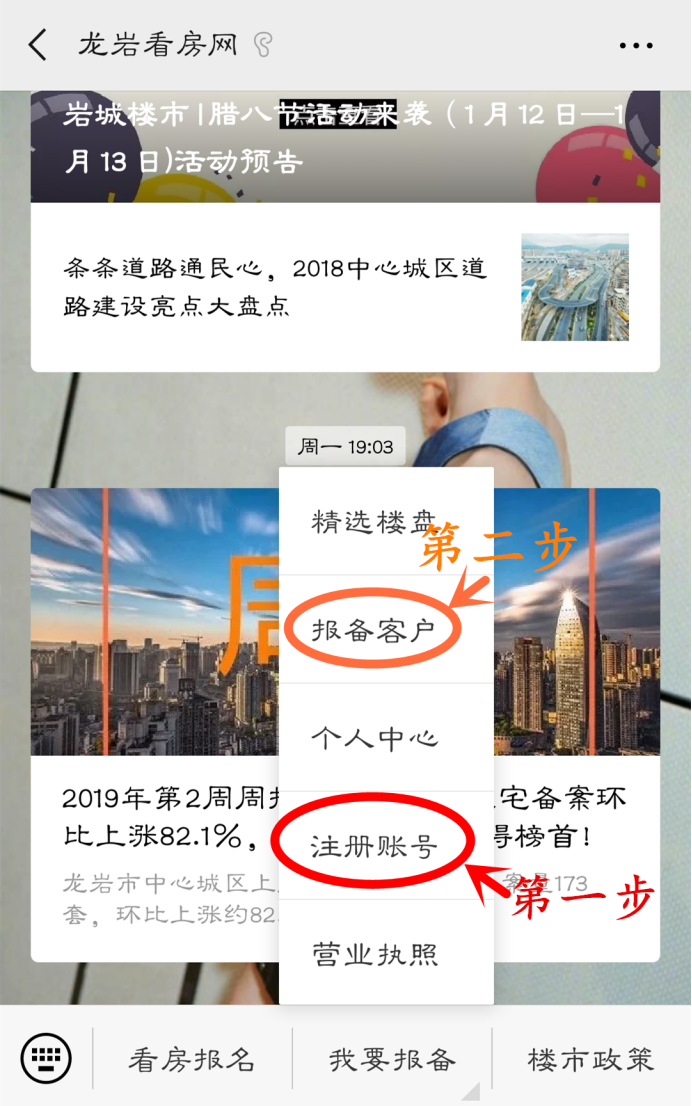
Task: Collapse the 我要报备 bottom menu
Action: tap(392, 1059)
